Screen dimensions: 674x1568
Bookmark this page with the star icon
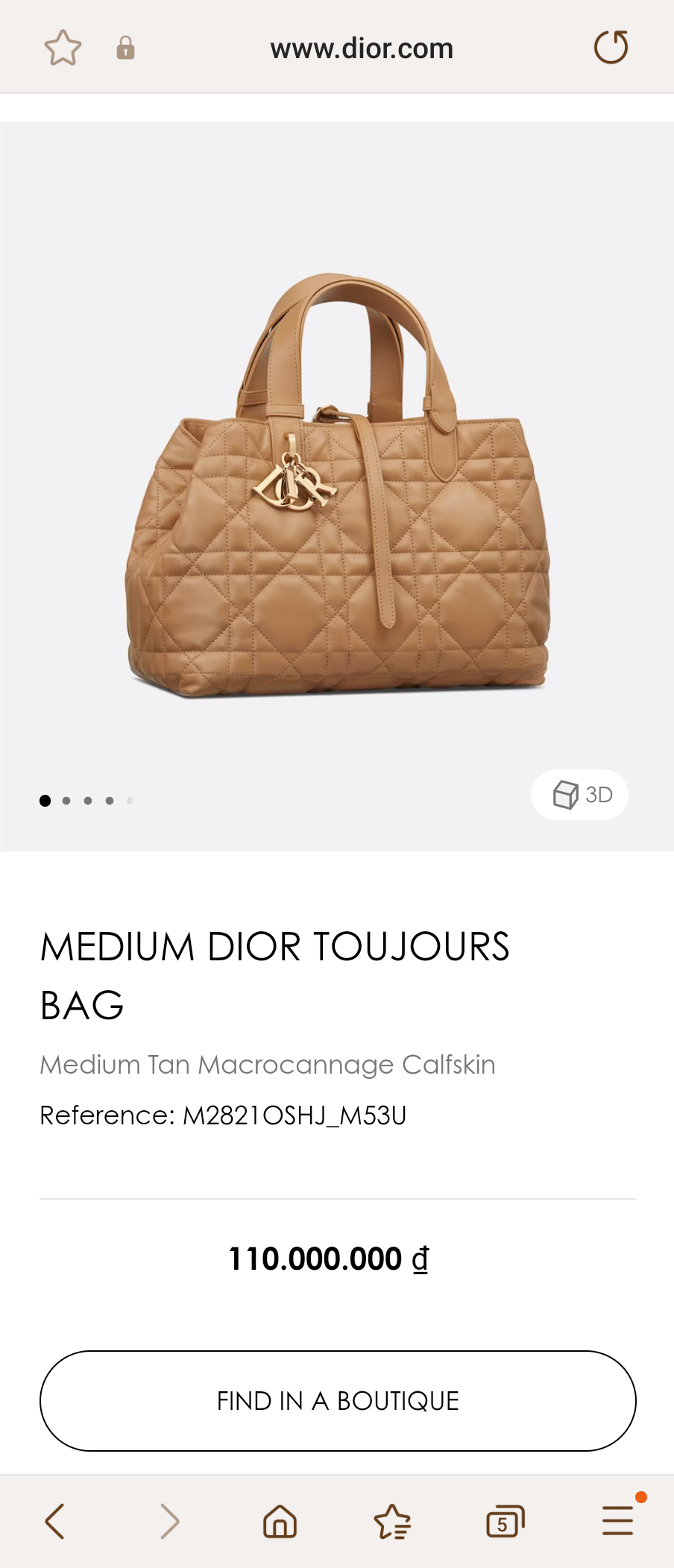(x=63, y=46)
